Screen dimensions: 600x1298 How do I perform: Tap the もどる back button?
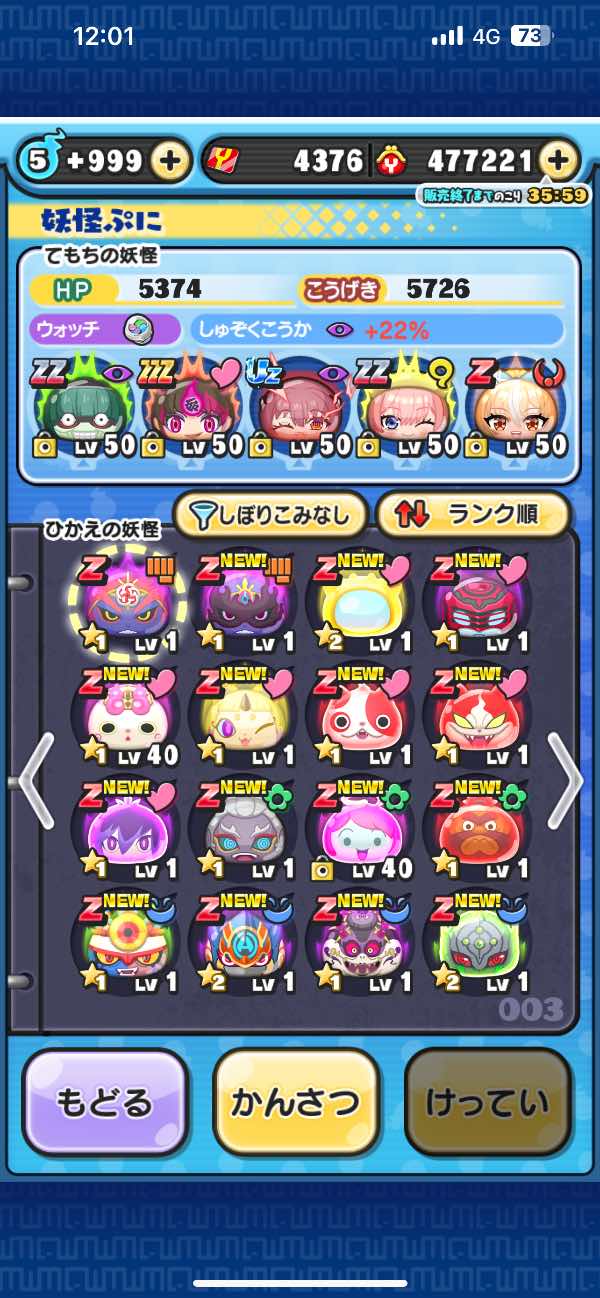[x=105, y=1102]
